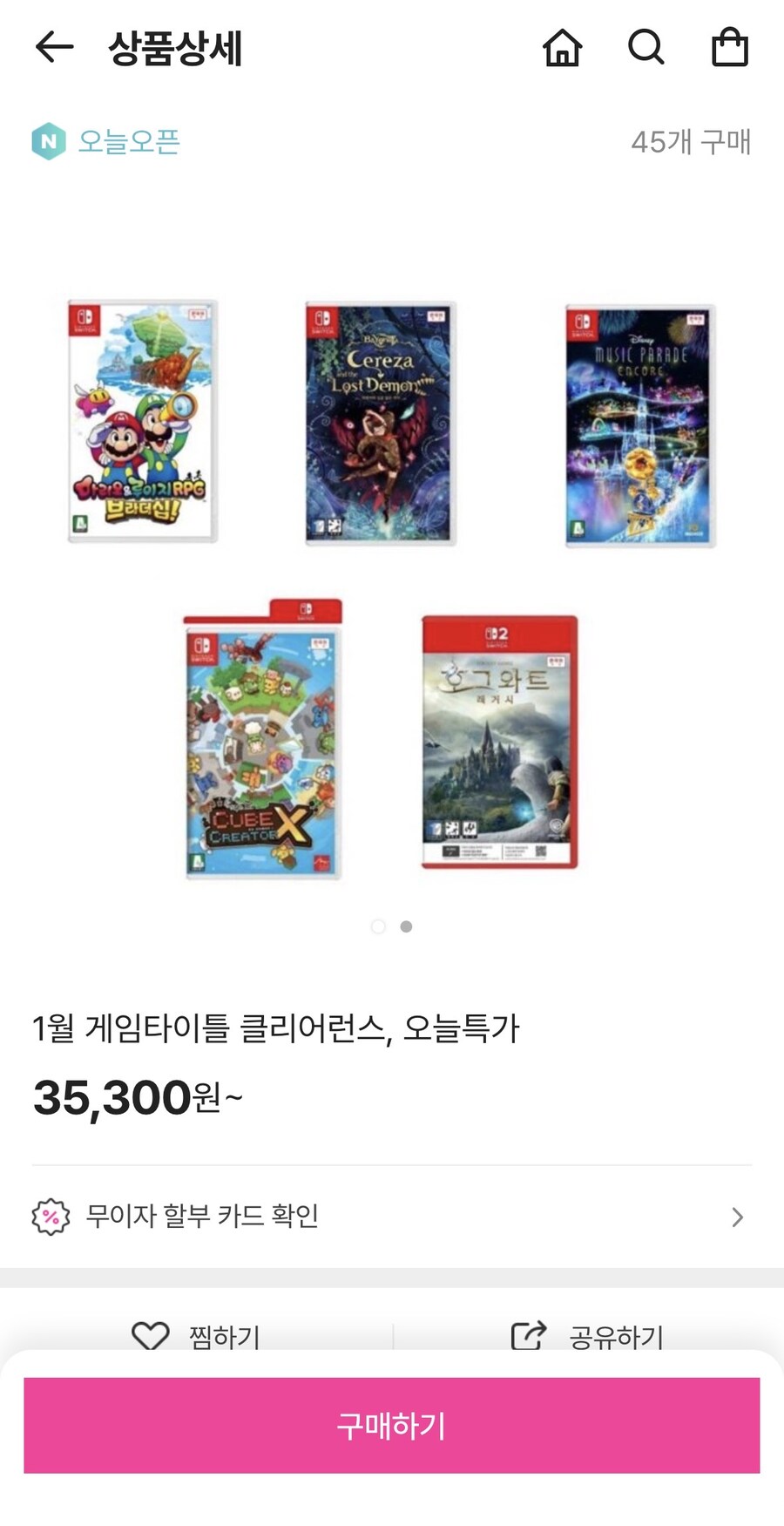
Task: Open the shopping bag icon
Action: tap(730, 49)
